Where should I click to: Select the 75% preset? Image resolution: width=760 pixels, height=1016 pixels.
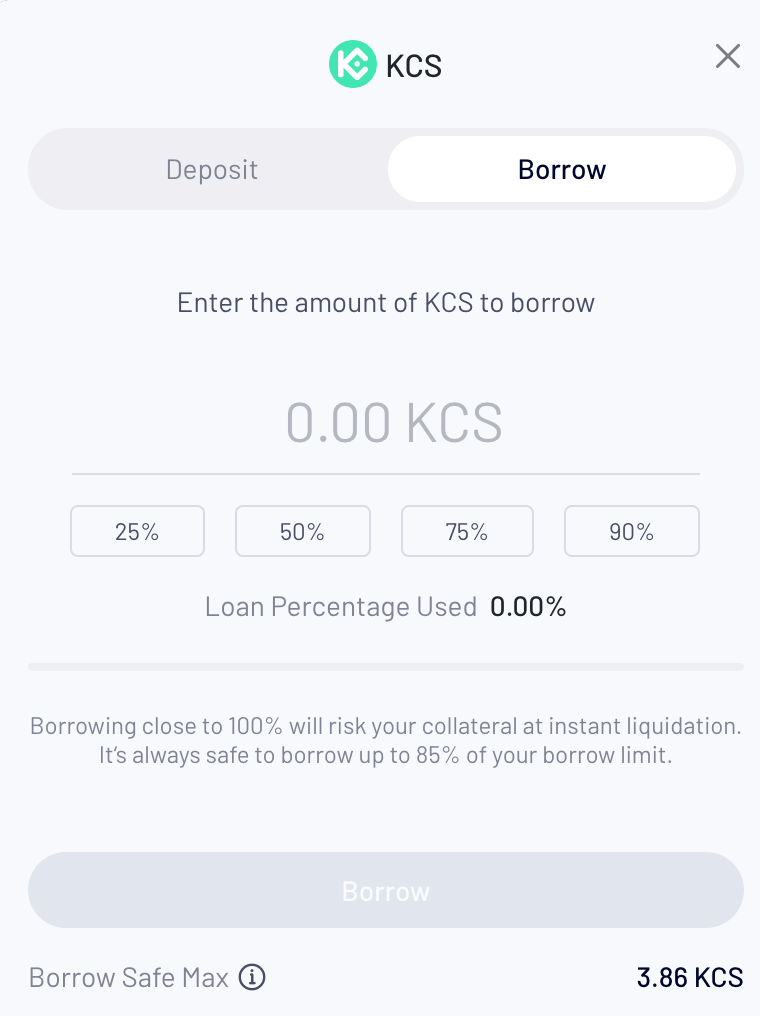(467, 531)
